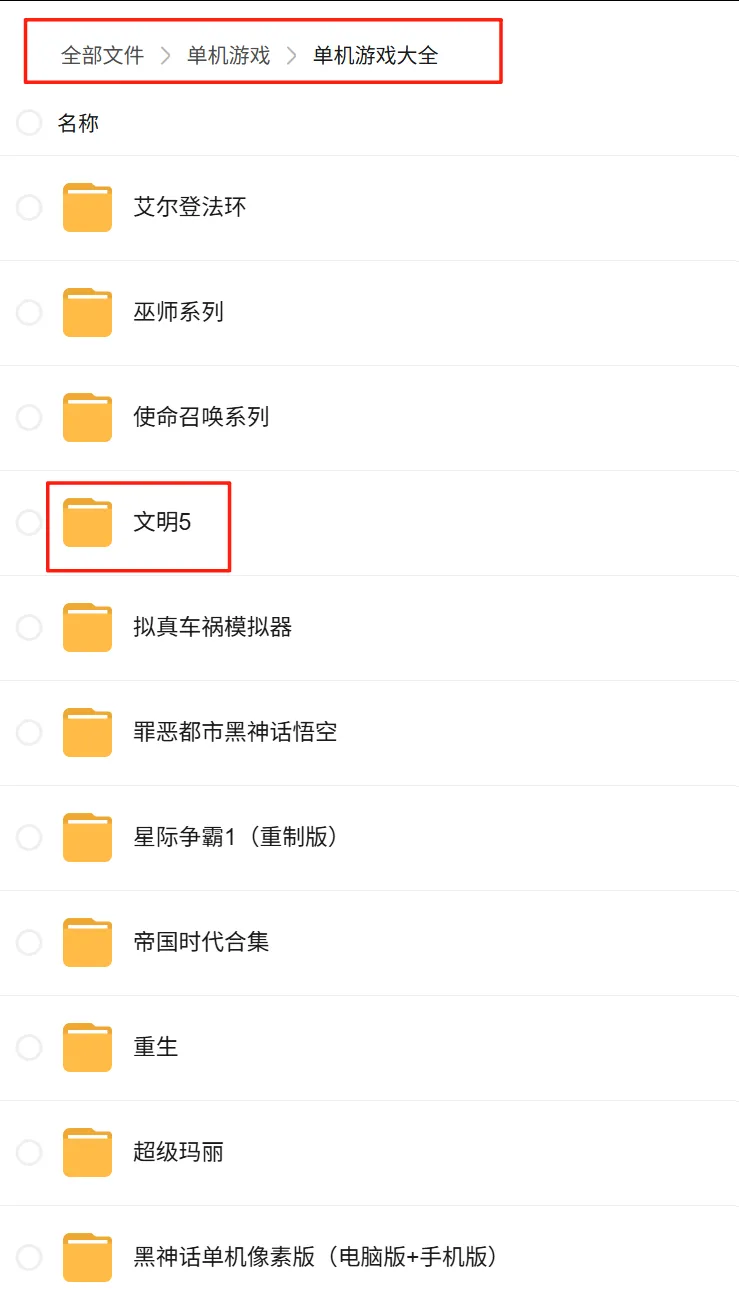Open the 超级玛丽 folder
This screenshot has height=1306, width=739.
click(x=178, y=1152)
